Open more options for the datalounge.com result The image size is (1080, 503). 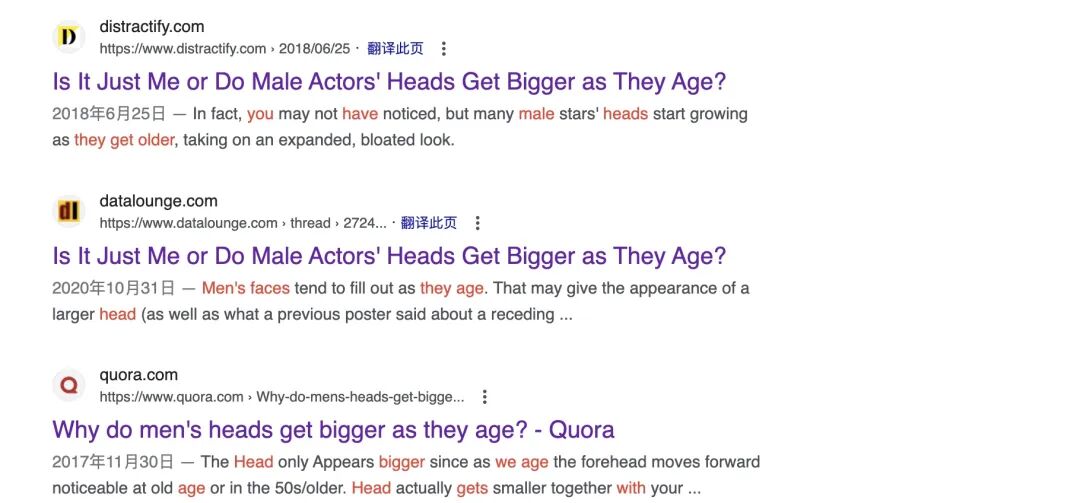478,223
